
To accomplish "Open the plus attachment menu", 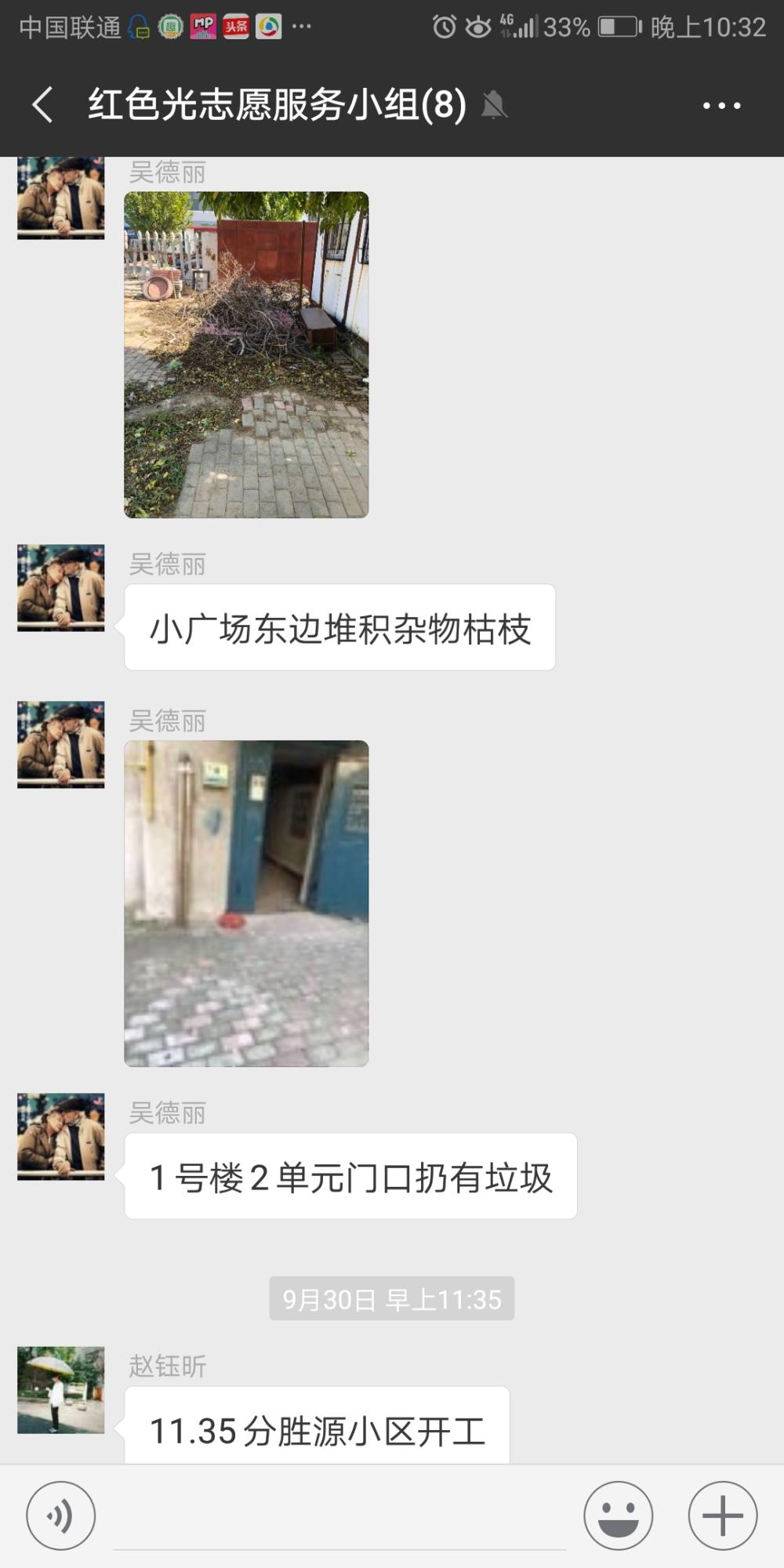I will [x=722, y=1515].
